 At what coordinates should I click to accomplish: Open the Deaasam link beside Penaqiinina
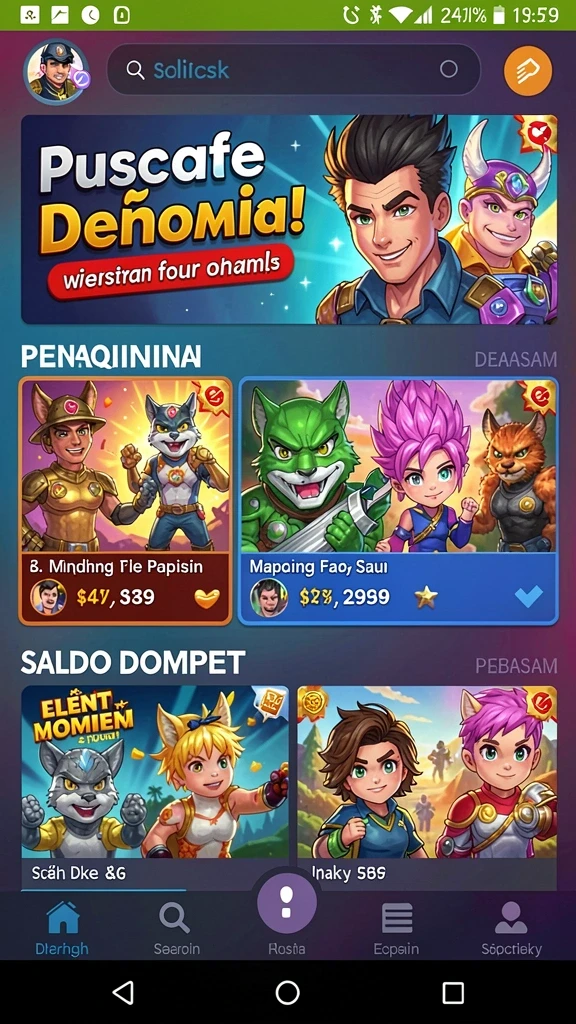coord(515,359)
